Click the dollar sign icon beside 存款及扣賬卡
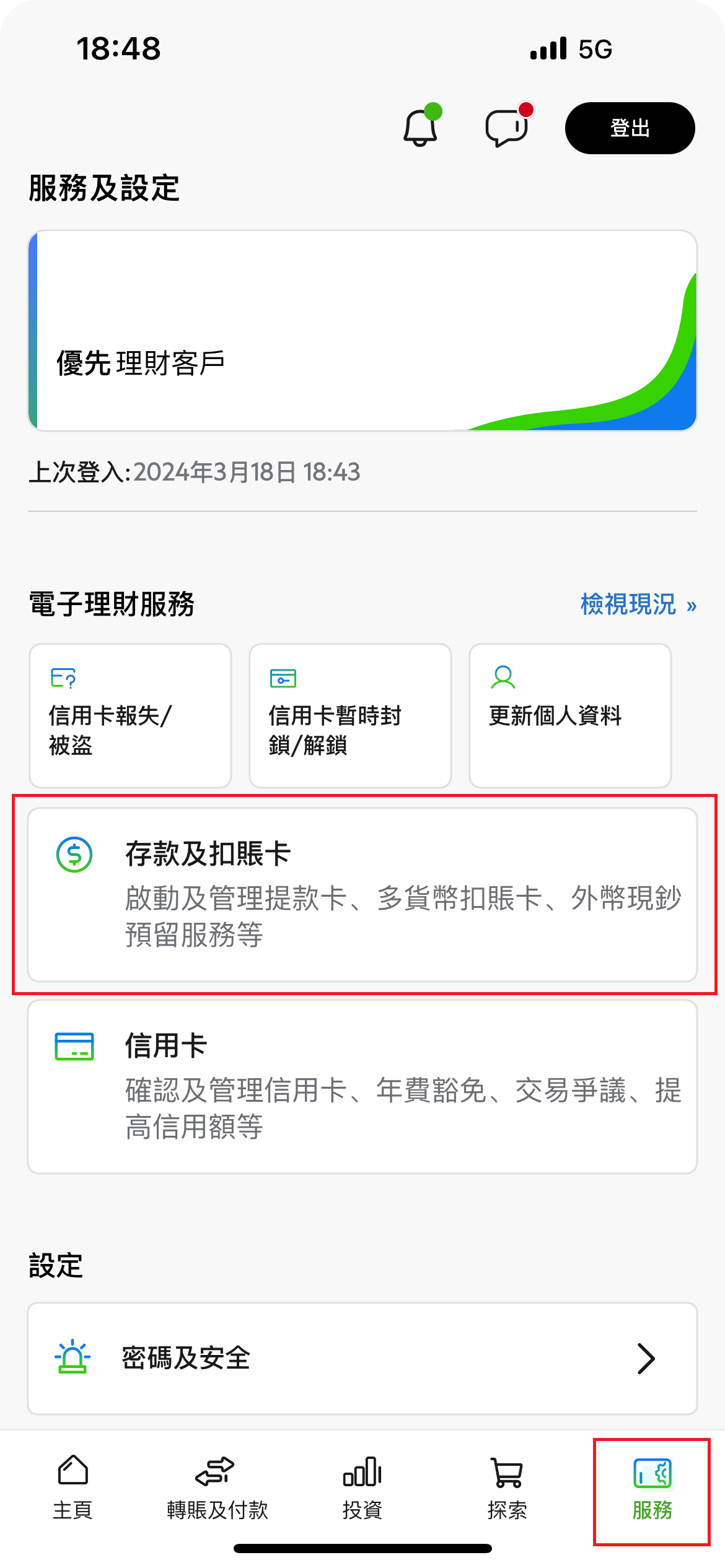This screenshot has height=1568, width=725. (73, 855)
